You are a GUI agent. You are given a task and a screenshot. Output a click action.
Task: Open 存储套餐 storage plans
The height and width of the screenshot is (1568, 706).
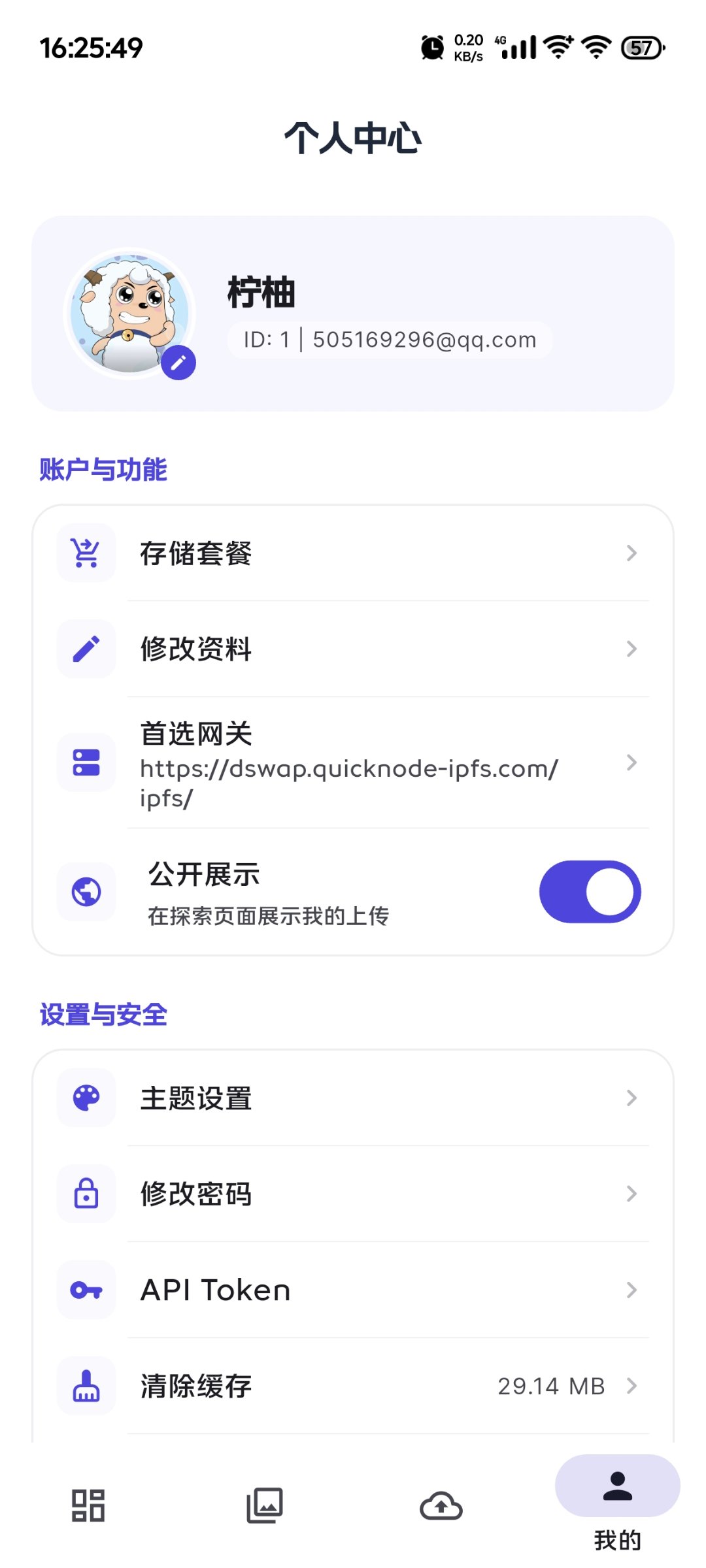pyautogui.click(x=353, y=553)
